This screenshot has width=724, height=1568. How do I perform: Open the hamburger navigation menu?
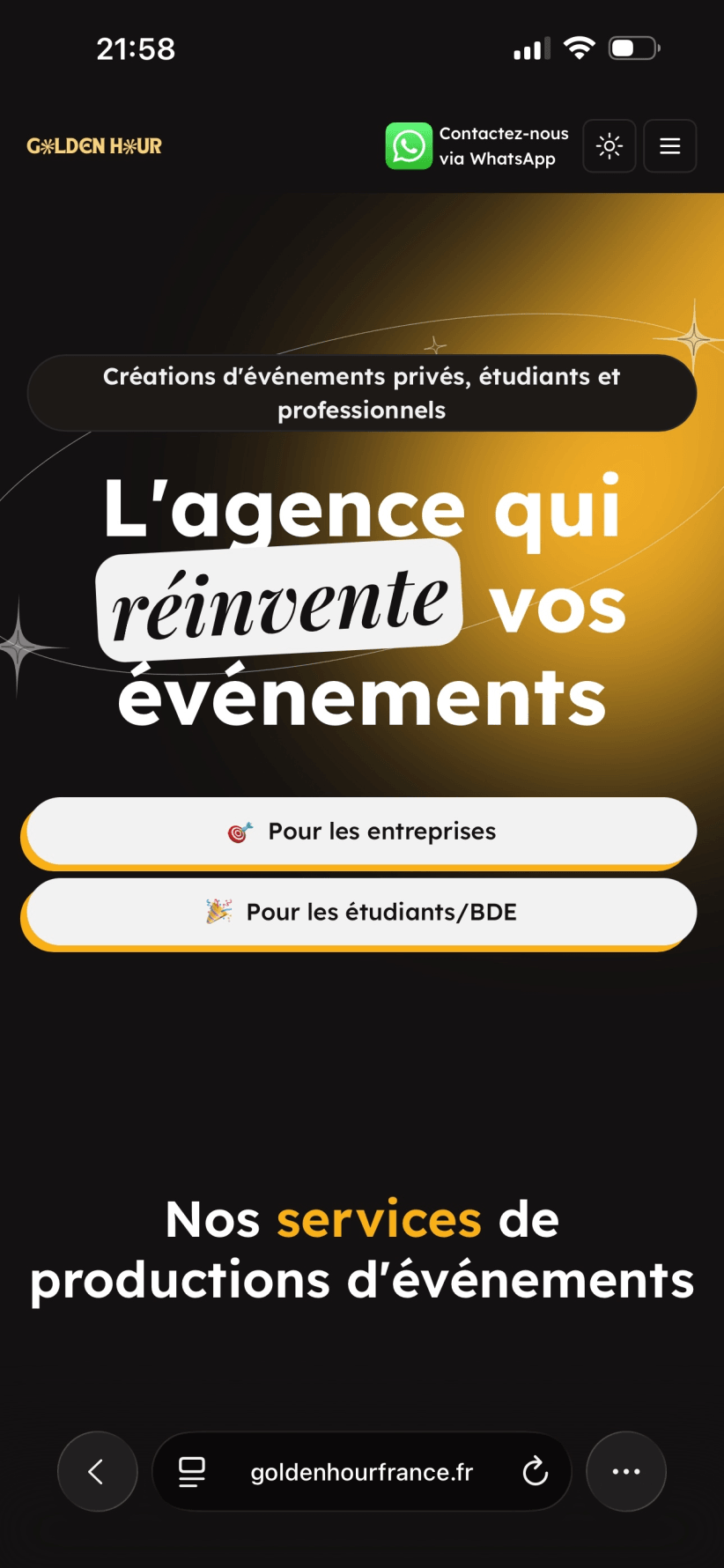click(669, 145)
